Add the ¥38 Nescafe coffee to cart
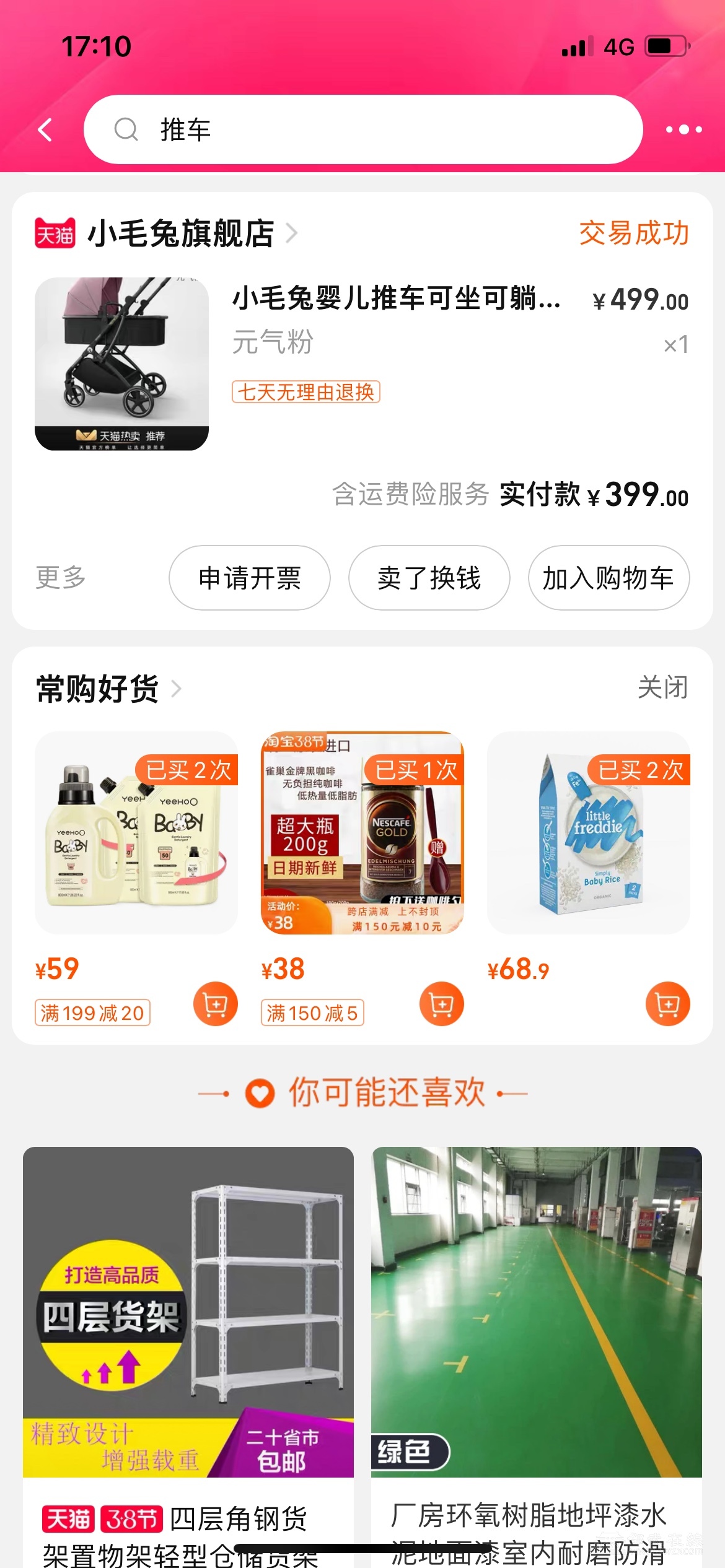The width and height of the screenshot is (725, 1568). [x=441, y=1004]
